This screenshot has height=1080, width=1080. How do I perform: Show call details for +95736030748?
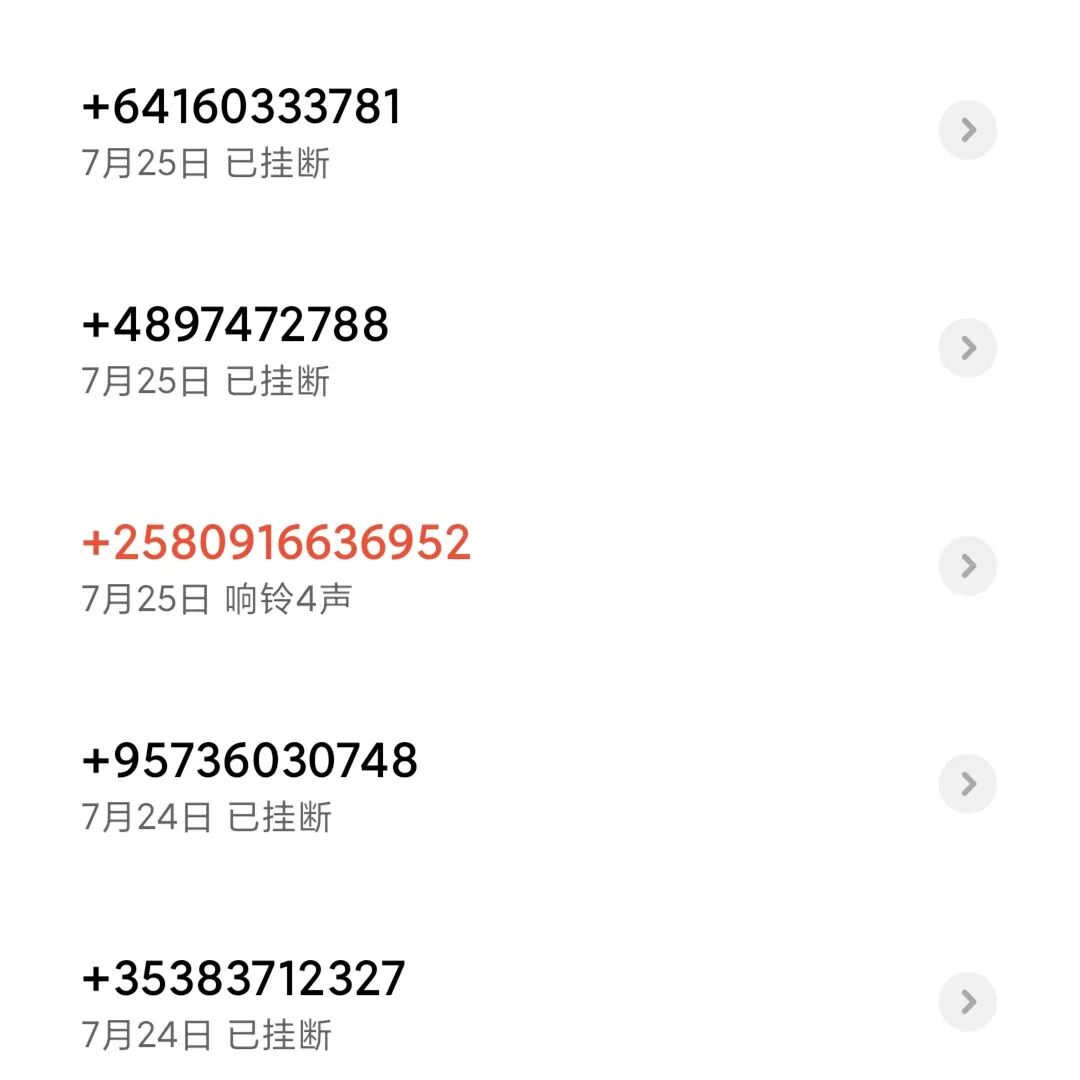967,783
